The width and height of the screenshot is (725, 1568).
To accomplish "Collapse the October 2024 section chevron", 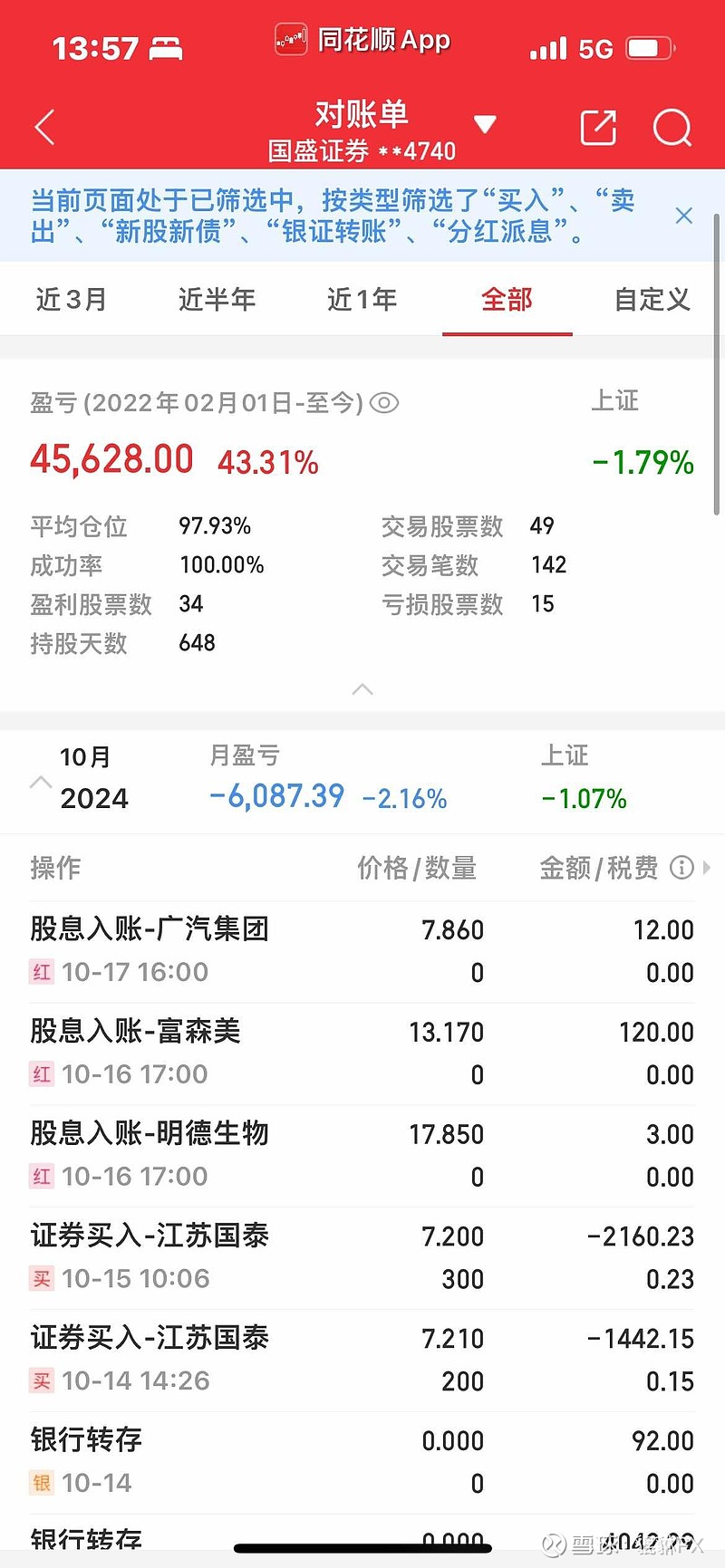I will point(40,782).
